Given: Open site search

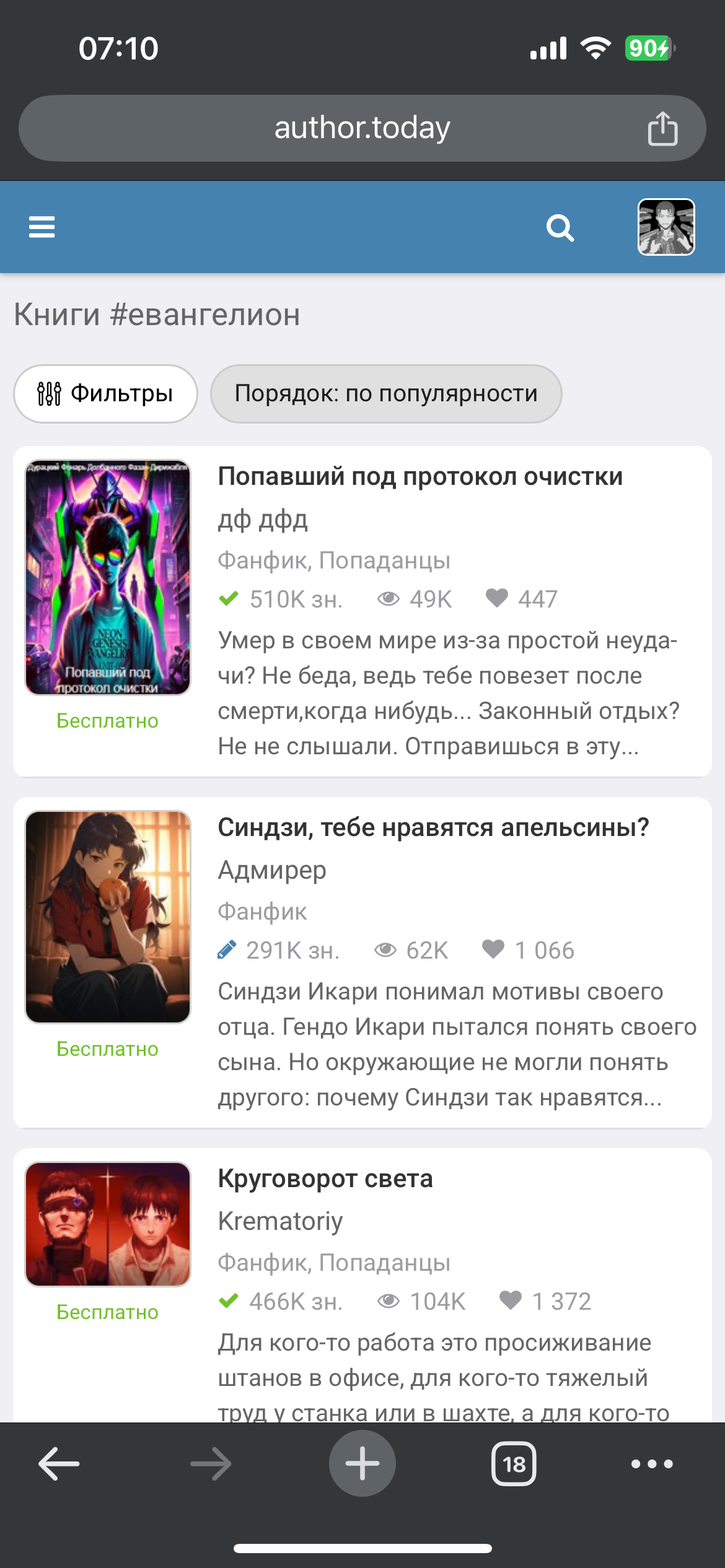Looking at the screenshot, I should coord(560,228).
